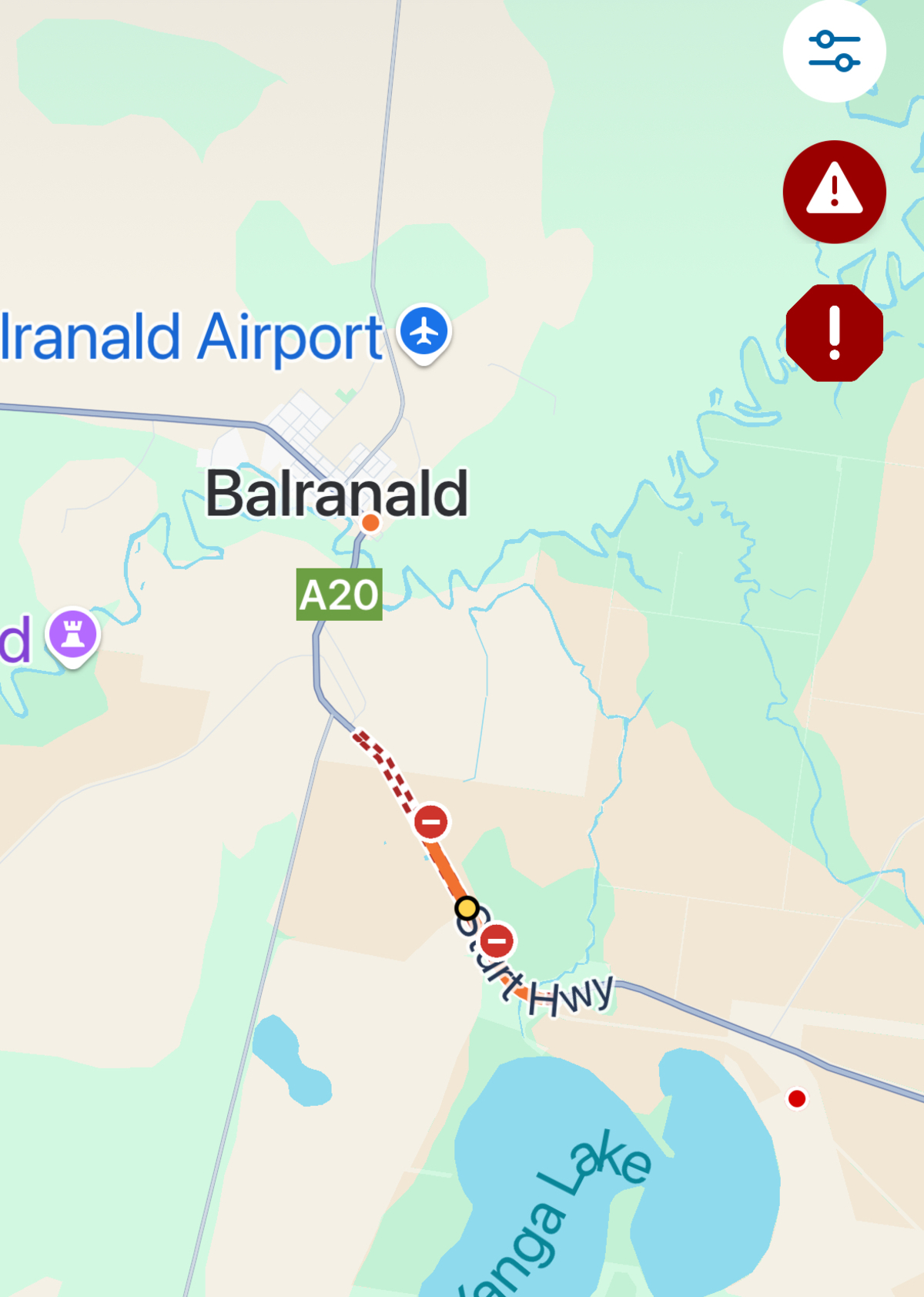Click the upper no-entry road closure marker
Viewport: 924px width, 1297px height.
tap(431, 822)
